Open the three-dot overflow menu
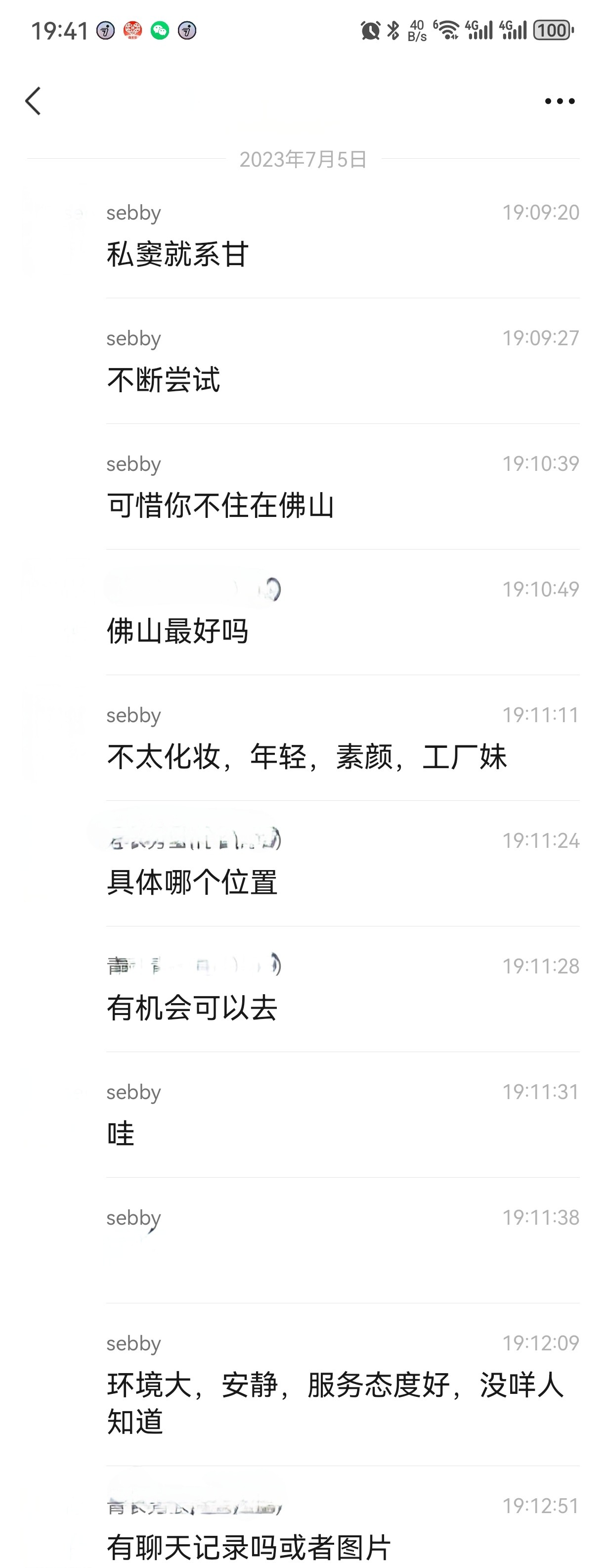Screen dimensions: 607x1568 tap(559, 101)
